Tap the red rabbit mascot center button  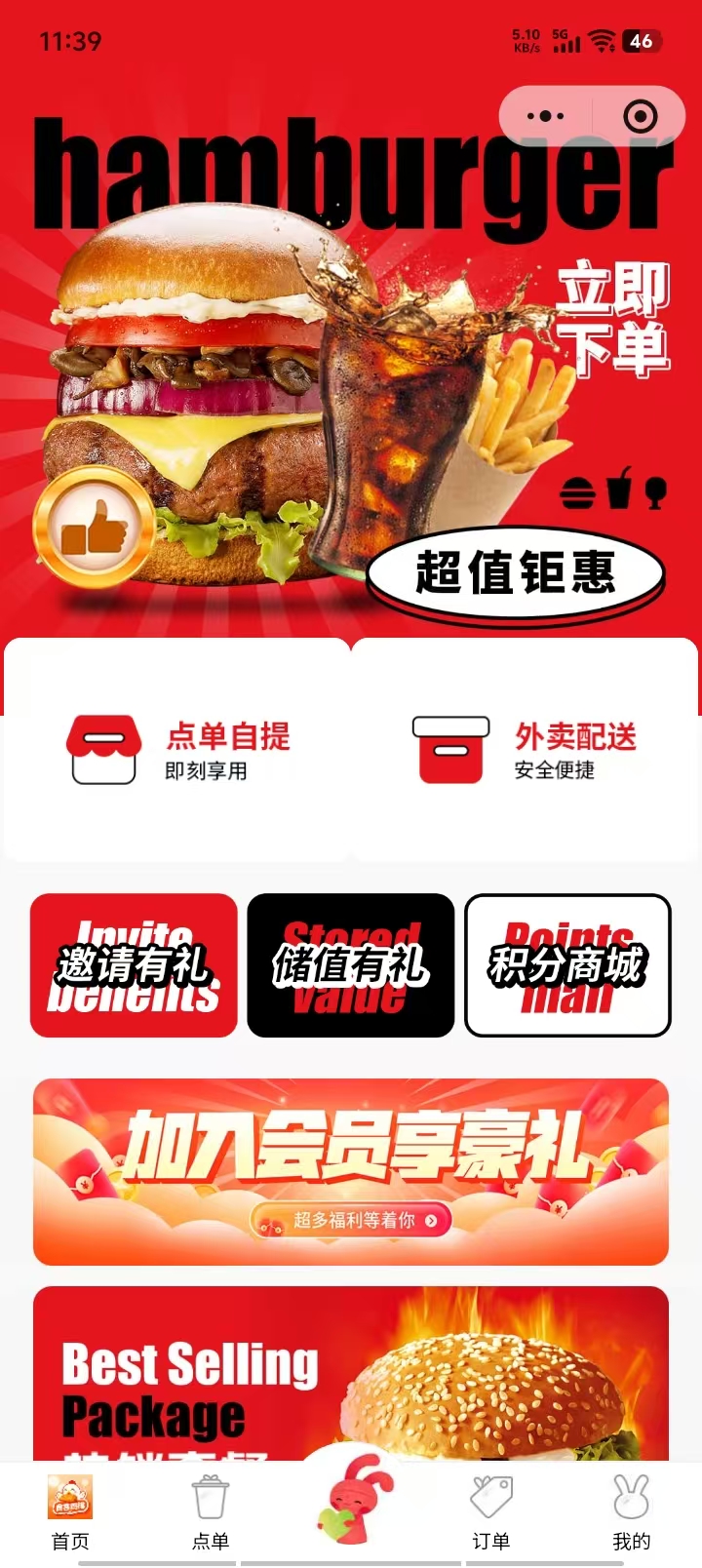[x=353, y=1500]
